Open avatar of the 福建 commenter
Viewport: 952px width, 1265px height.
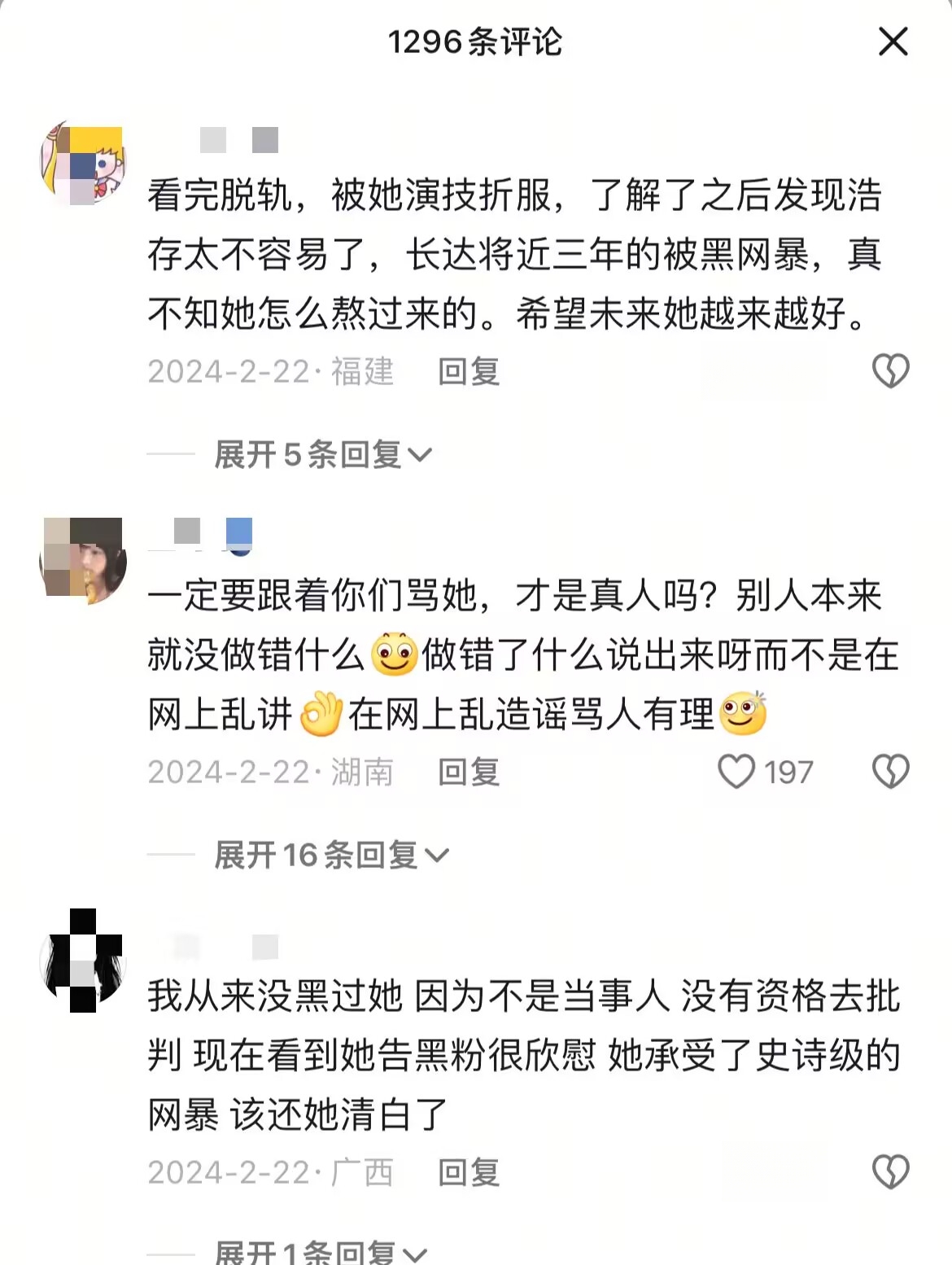tap(83, 163)
